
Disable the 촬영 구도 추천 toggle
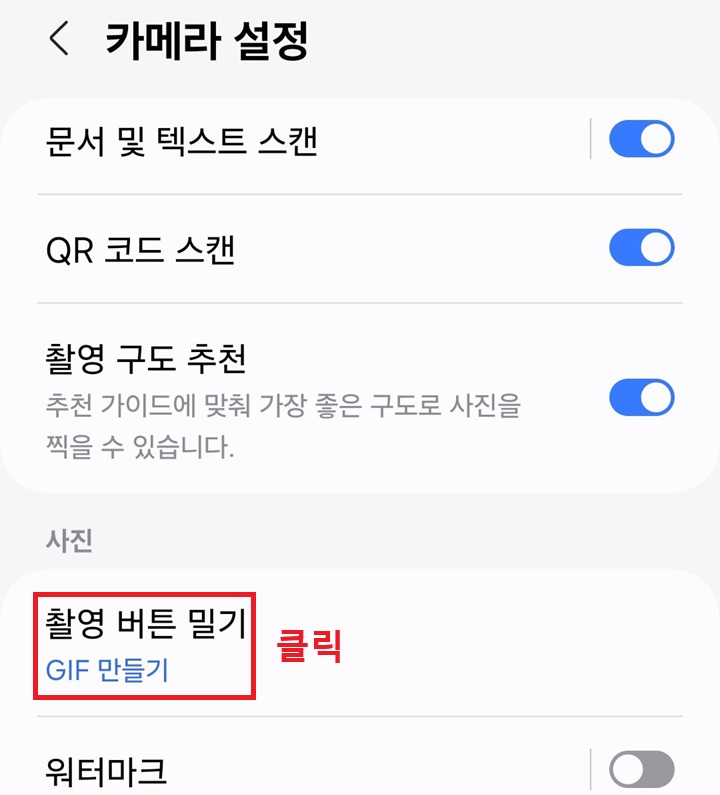642,397
